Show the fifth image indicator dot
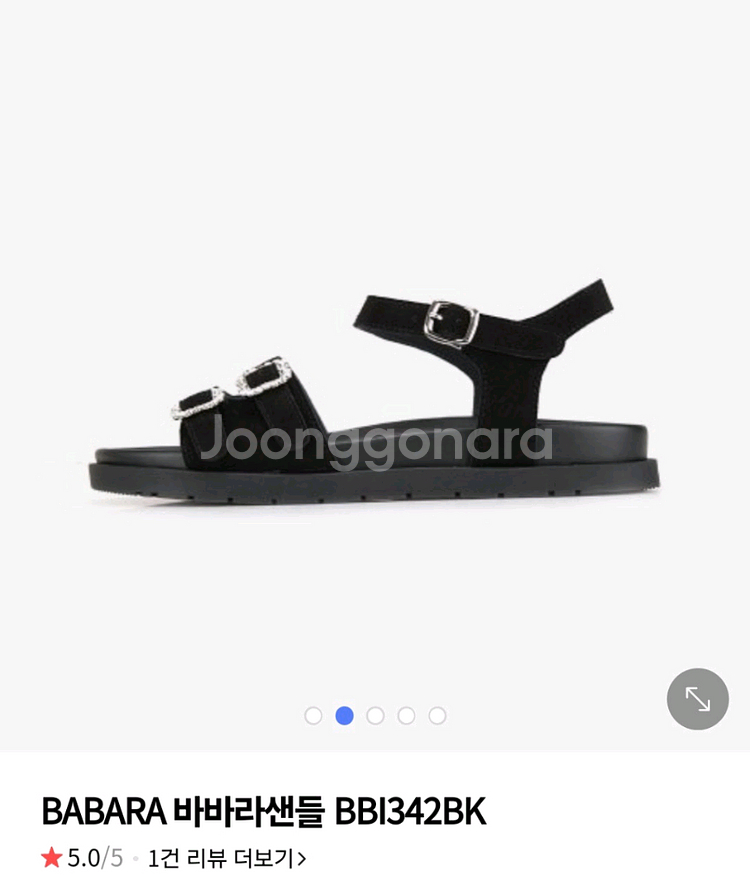 coord(437,716)
